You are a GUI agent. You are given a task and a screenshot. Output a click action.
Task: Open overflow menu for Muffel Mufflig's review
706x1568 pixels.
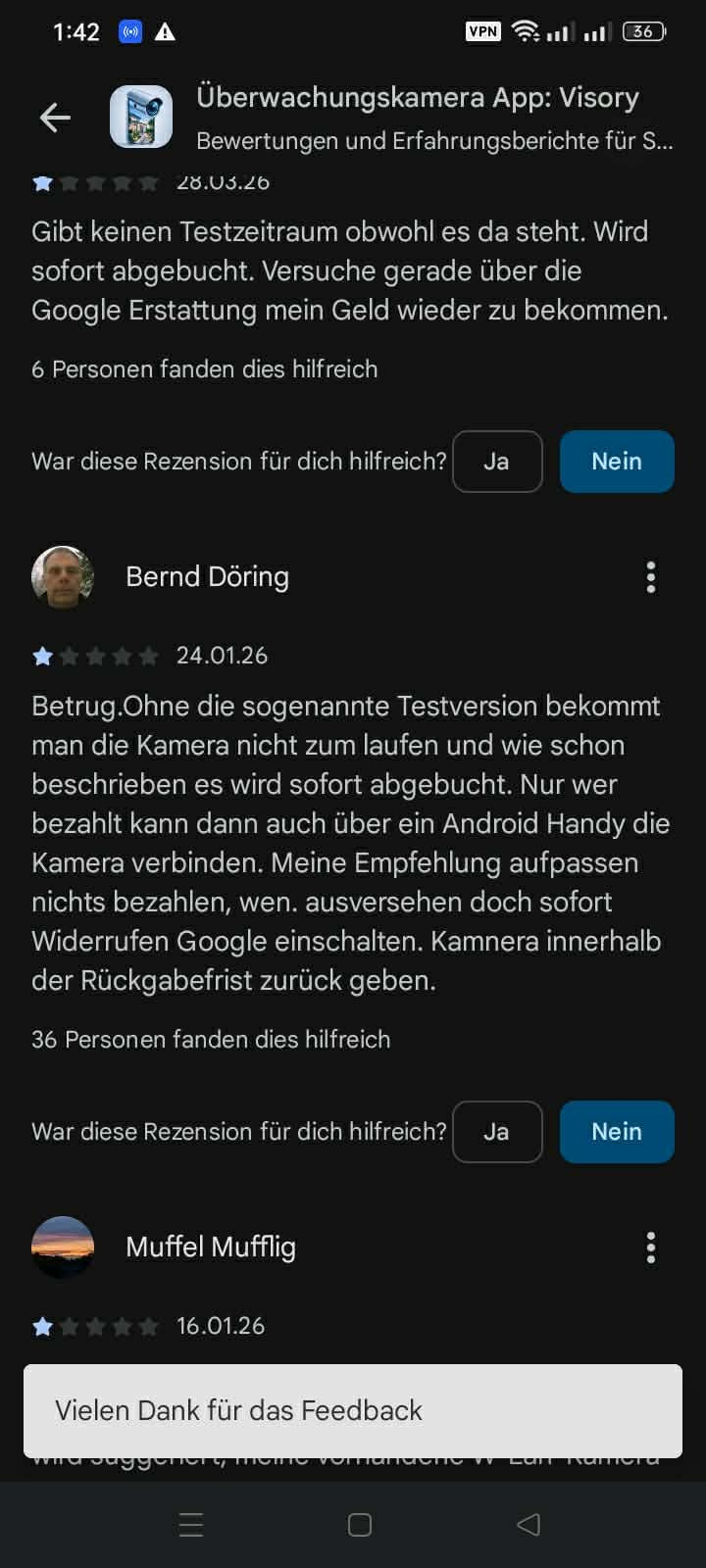[x=651, y=1248]
